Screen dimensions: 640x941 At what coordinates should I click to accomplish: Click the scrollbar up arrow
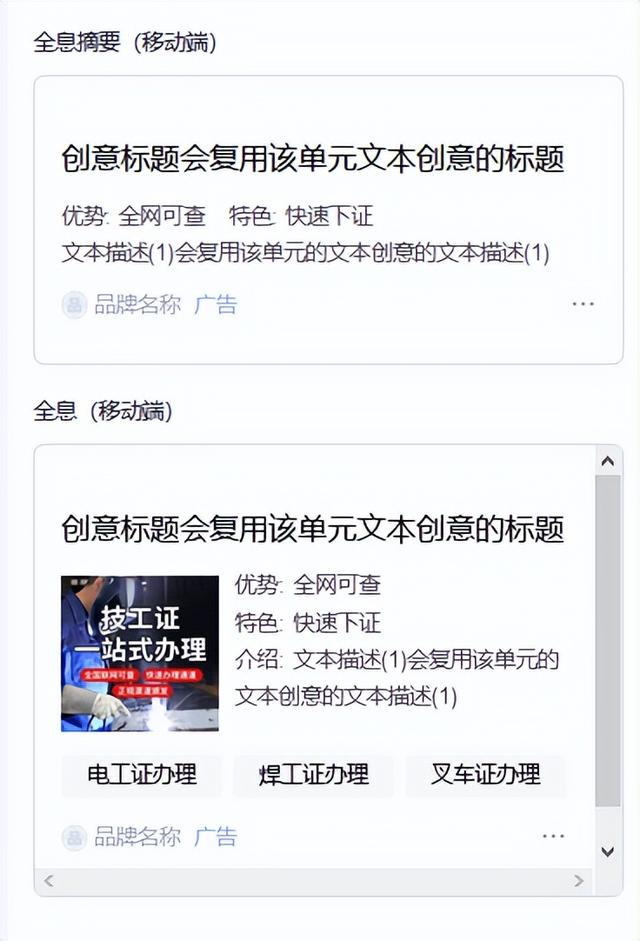coord(607,461)
